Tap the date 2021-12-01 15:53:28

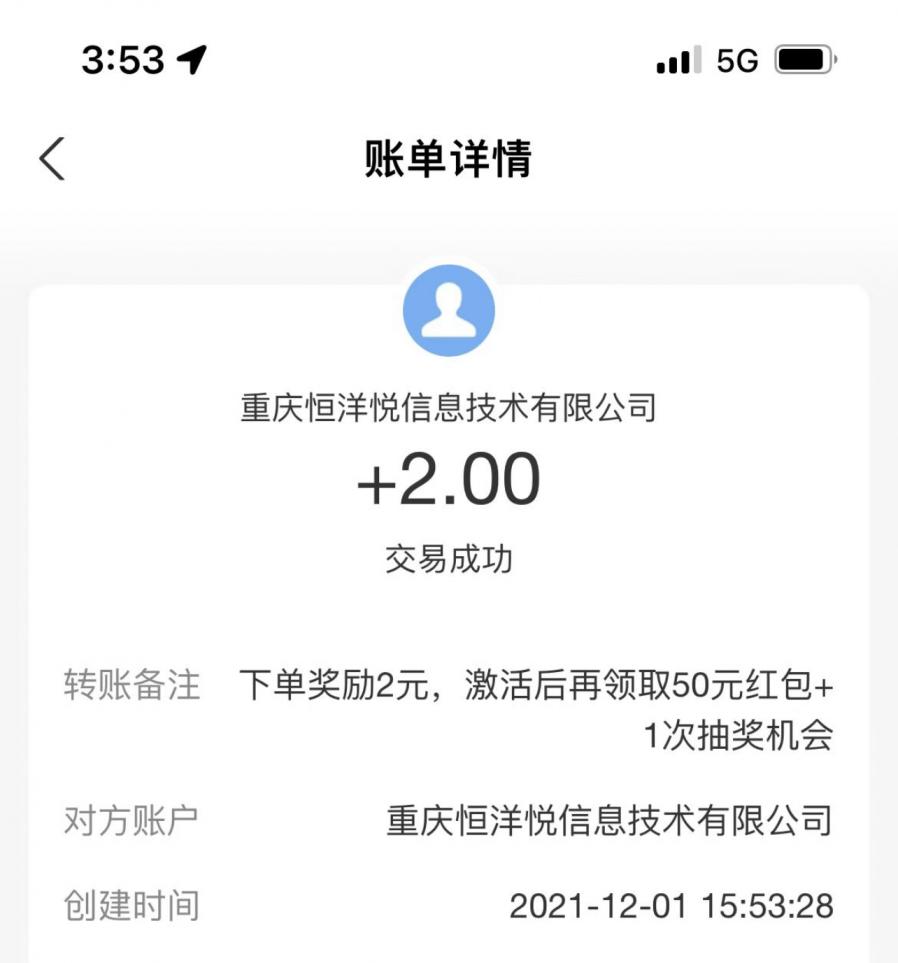pos(671,908)
